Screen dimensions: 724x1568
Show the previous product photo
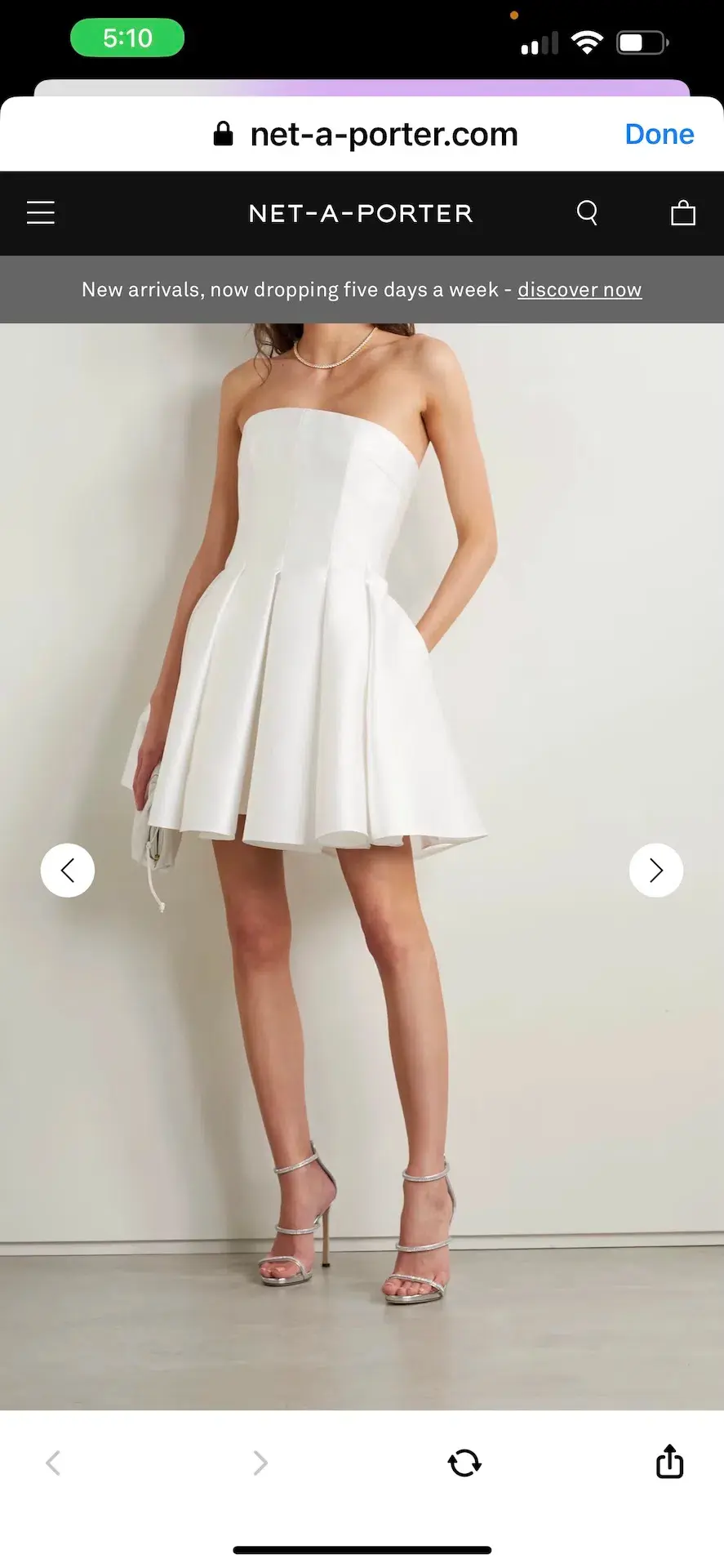[68, 870]
